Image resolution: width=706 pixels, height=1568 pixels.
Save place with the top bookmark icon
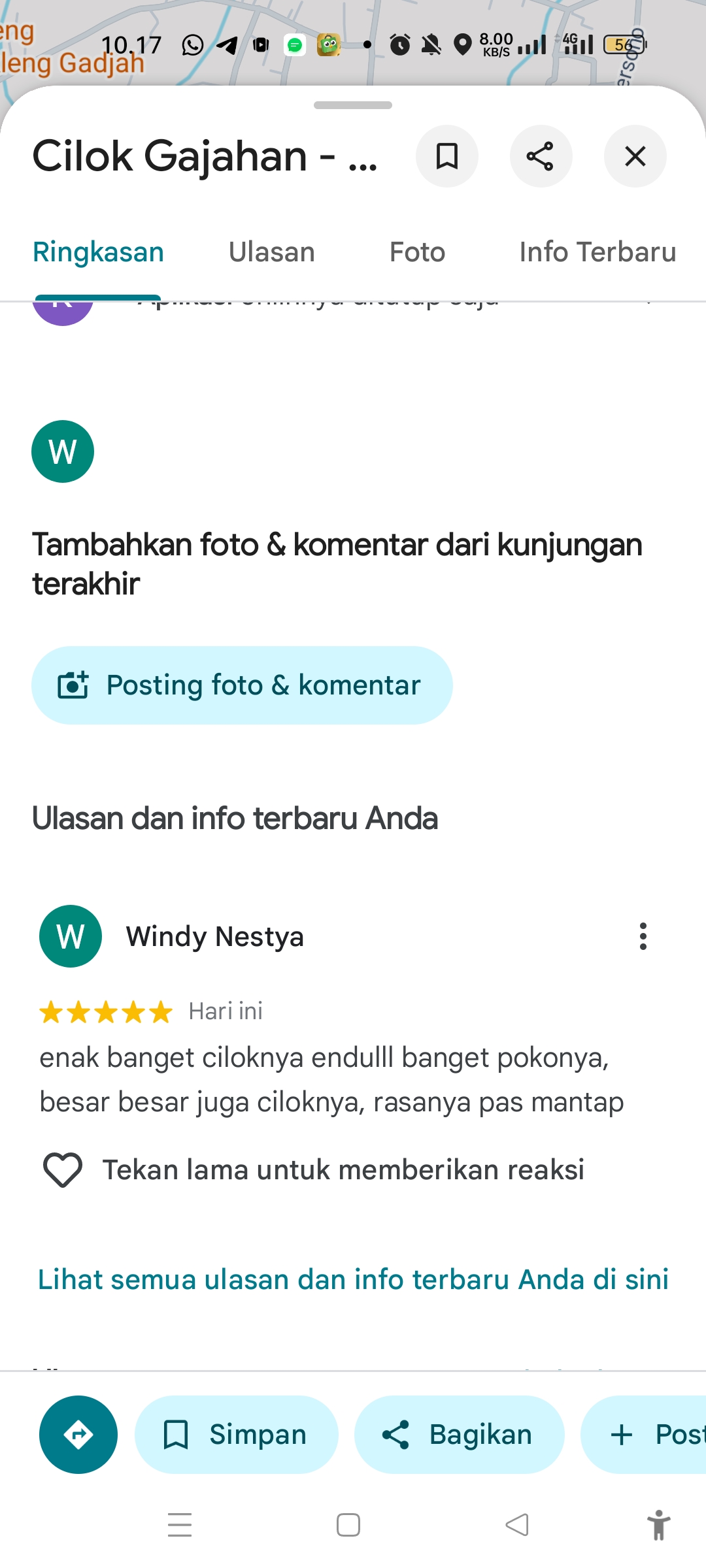[x=447, y=156]
